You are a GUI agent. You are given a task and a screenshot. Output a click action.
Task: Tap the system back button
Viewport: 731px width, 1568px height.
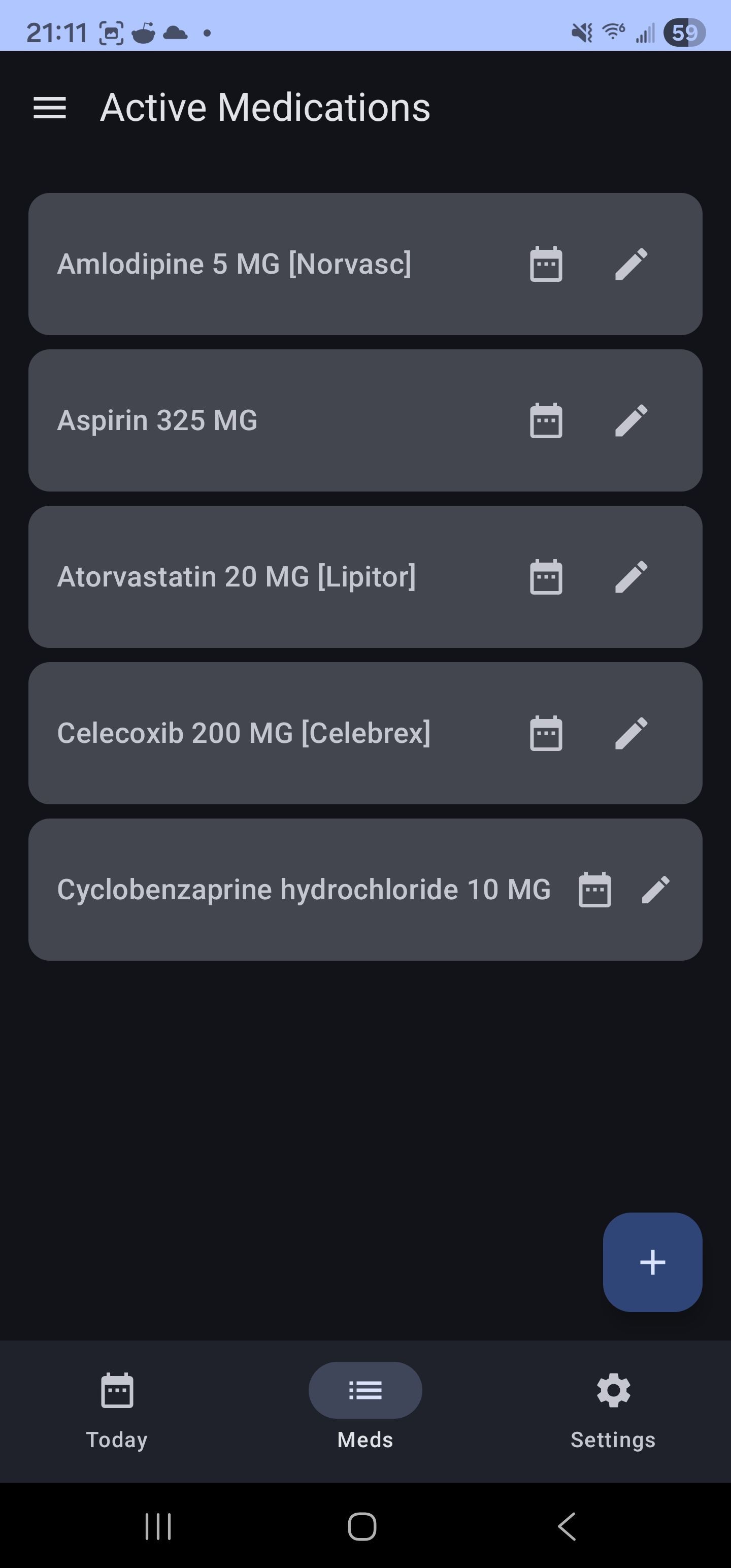coord(567,1526)
